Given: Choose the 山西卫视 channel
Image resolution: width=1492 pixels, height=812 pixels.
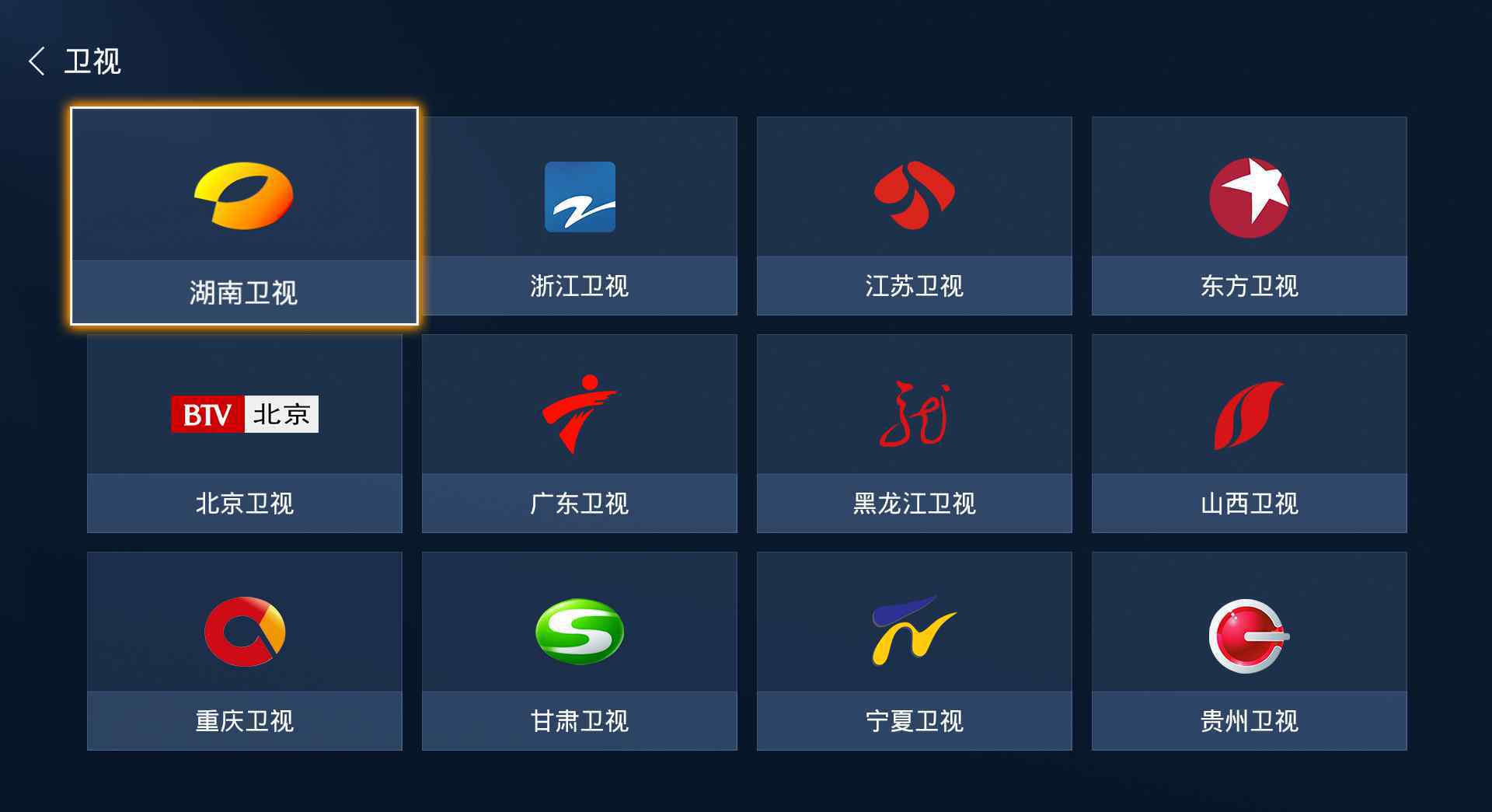Looking at the screenshot, I should point(1249,433).
